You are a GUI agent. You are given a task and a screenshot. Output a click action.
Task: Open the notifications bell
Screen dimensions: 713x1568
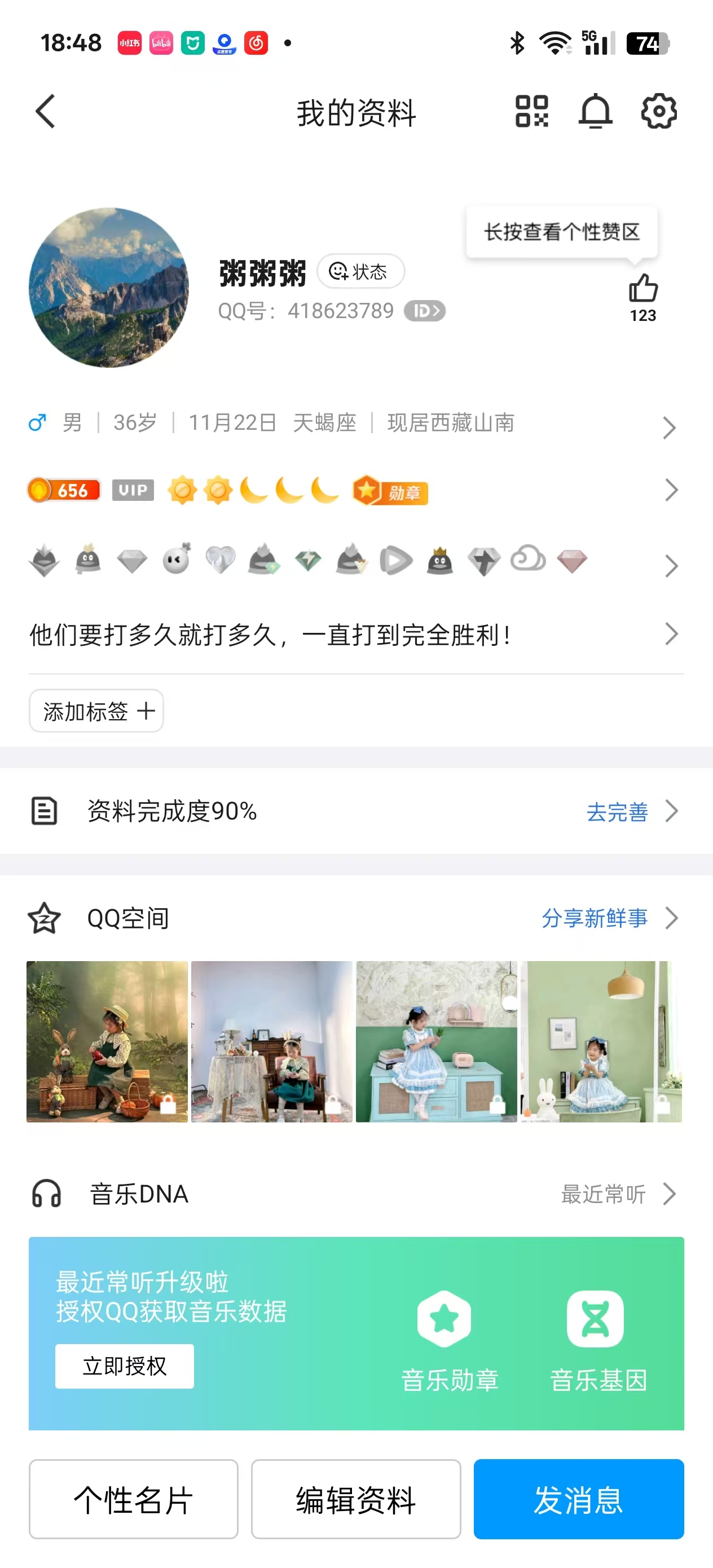pos(595,111)
